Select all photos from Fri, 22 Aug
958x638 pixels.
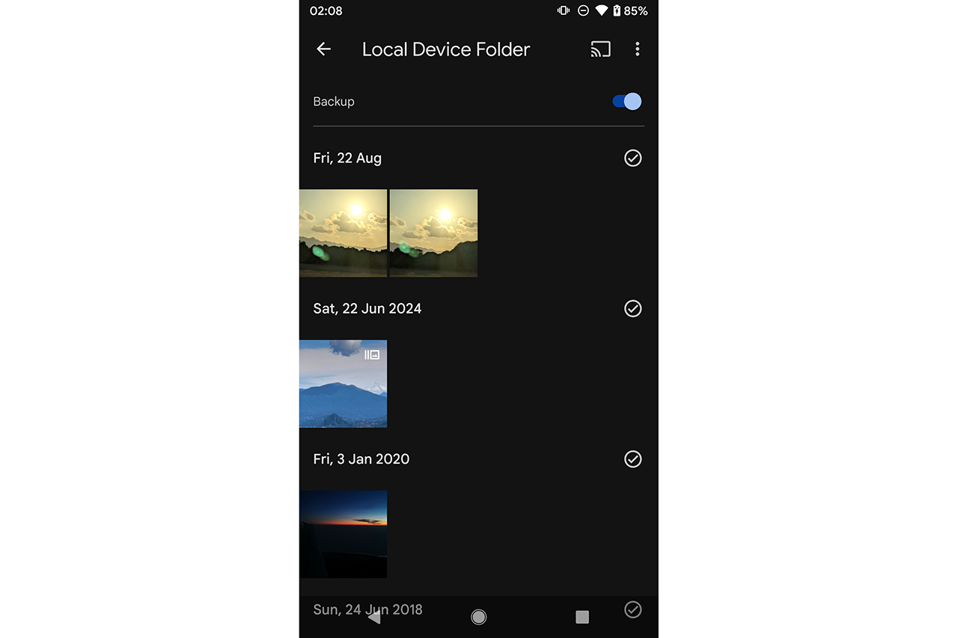[632, 158]
